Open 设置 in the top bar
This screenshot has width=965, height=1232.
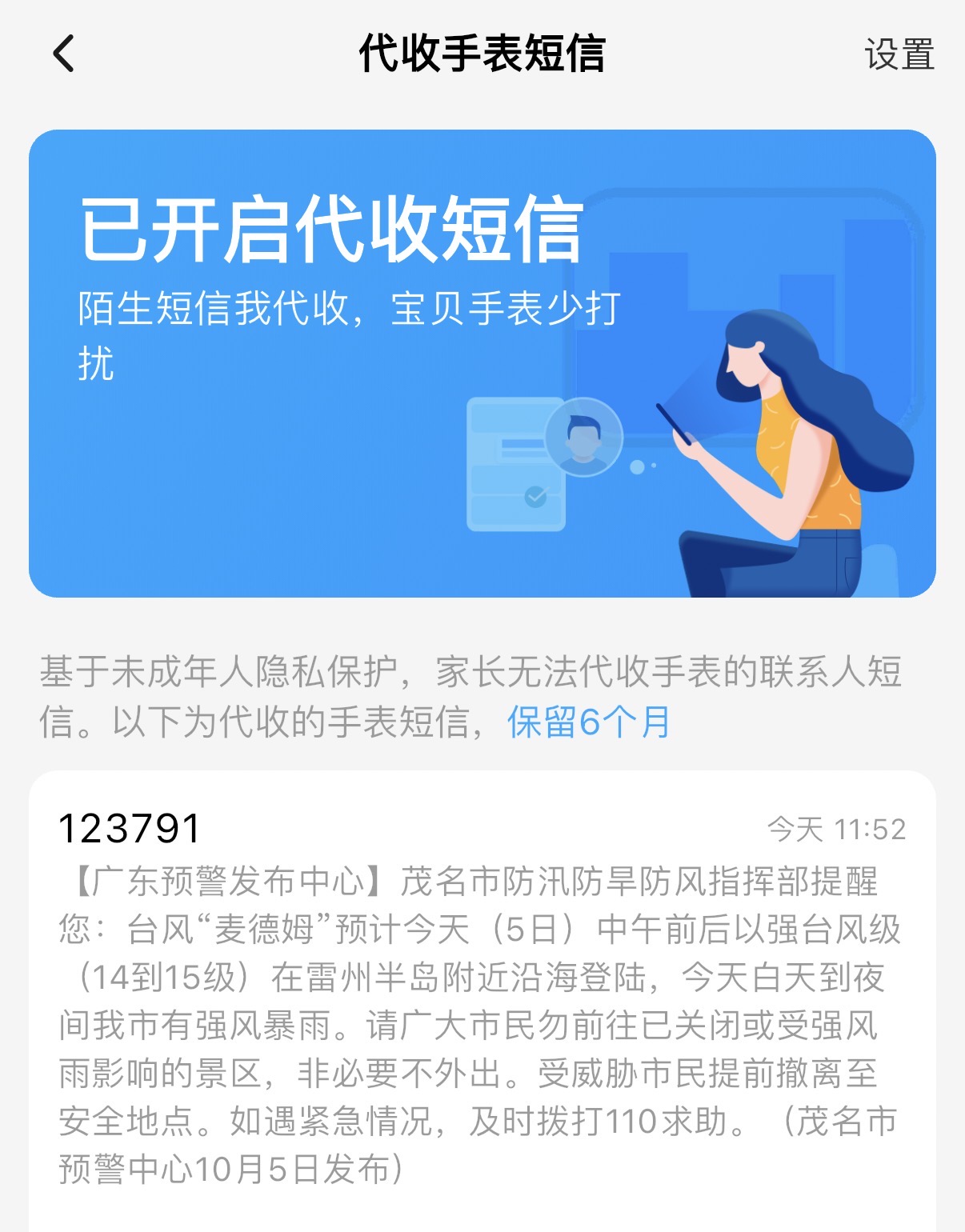(x=899, y=55)
